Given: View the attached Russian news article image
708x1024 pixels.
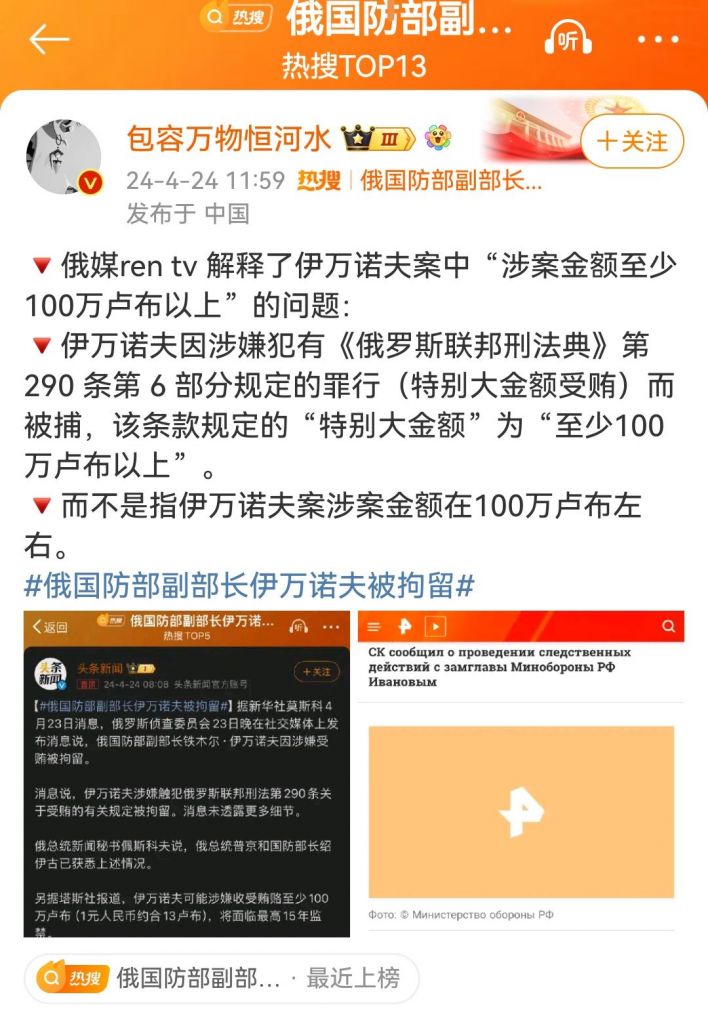Looking at the screenshot, I should coord(521,773).
